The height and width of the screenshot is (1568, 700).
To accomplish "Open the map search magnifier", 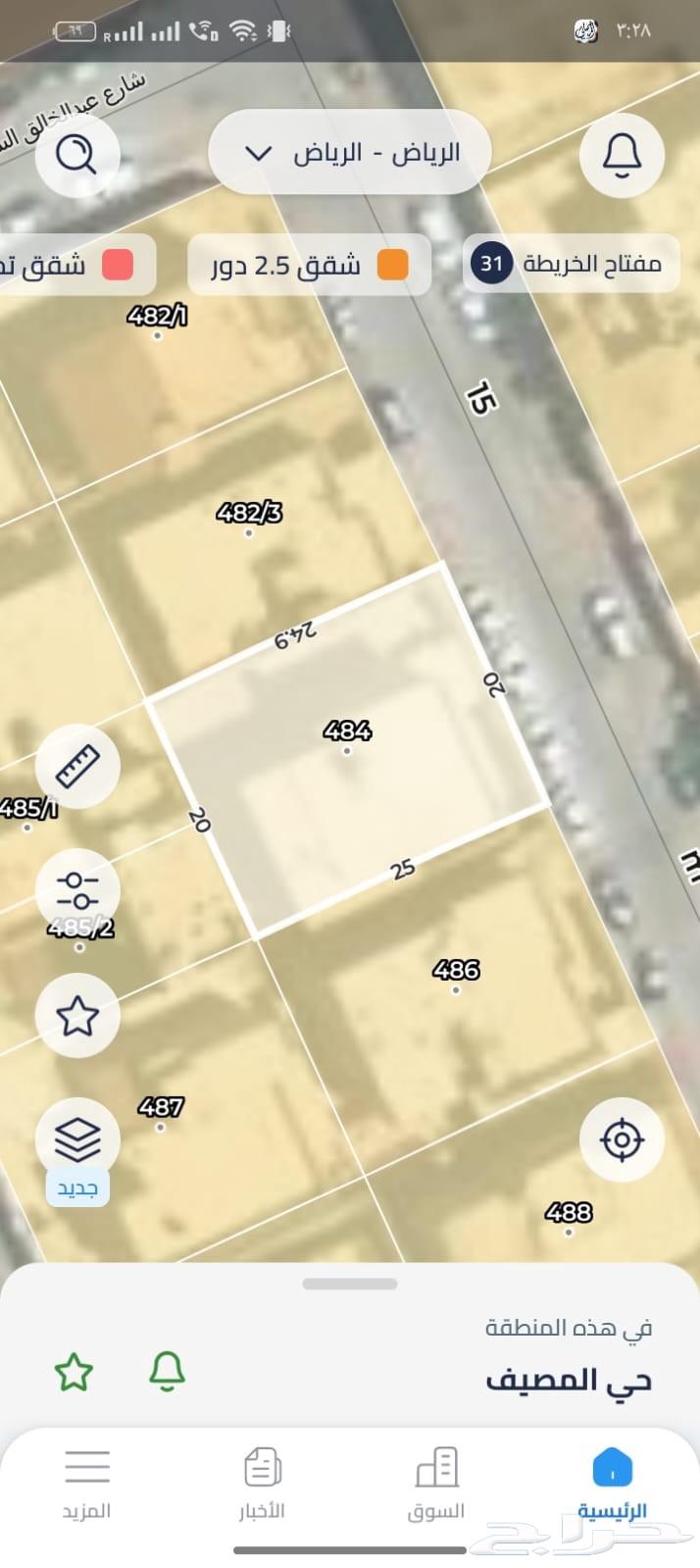I will click(76, 154).
